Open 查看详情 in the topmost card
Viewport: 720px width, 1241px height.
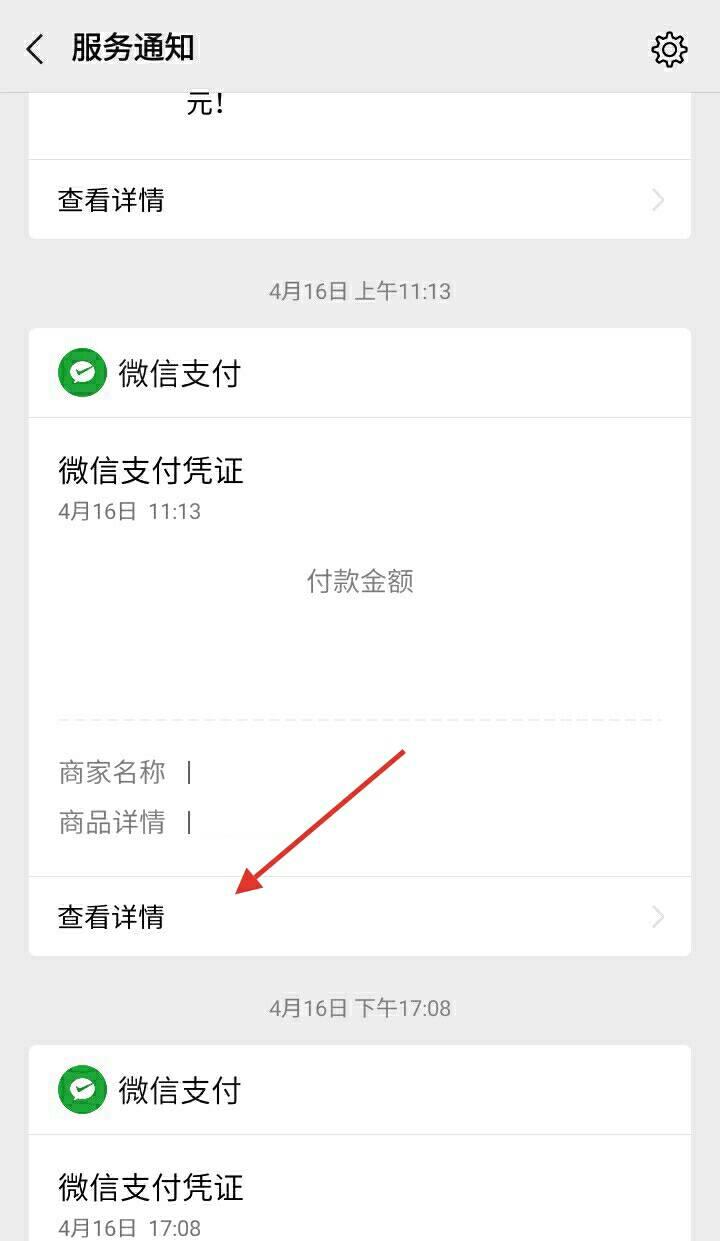(x=359, y=200)
